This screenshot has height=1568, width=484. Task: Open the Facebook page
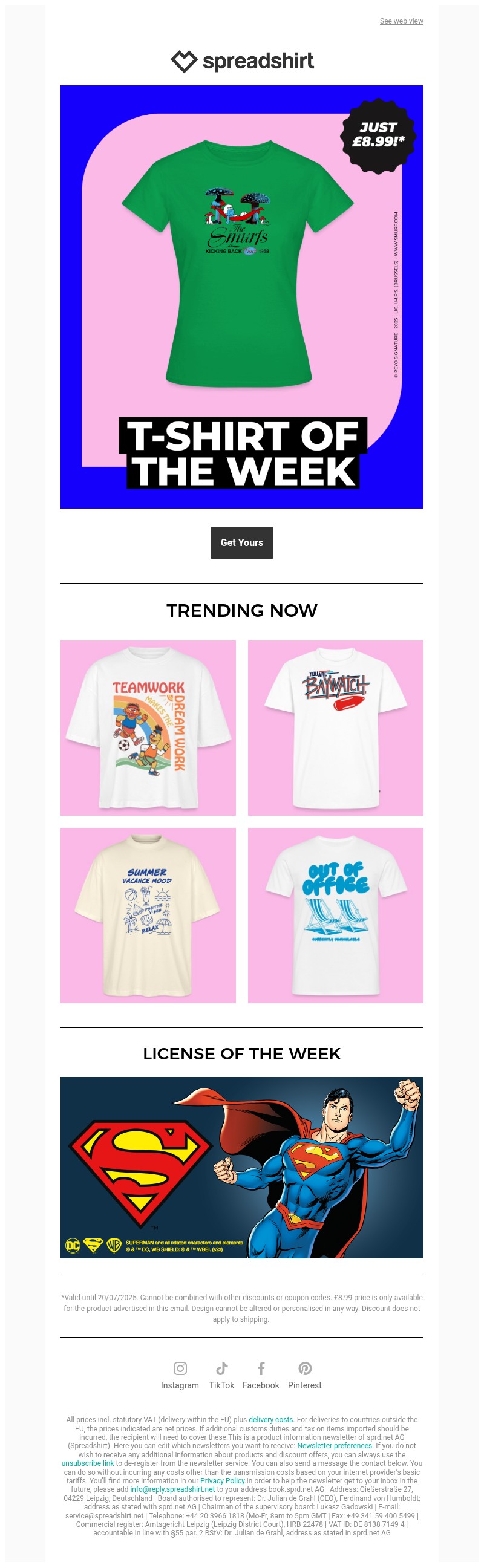tap(261, 1374)
